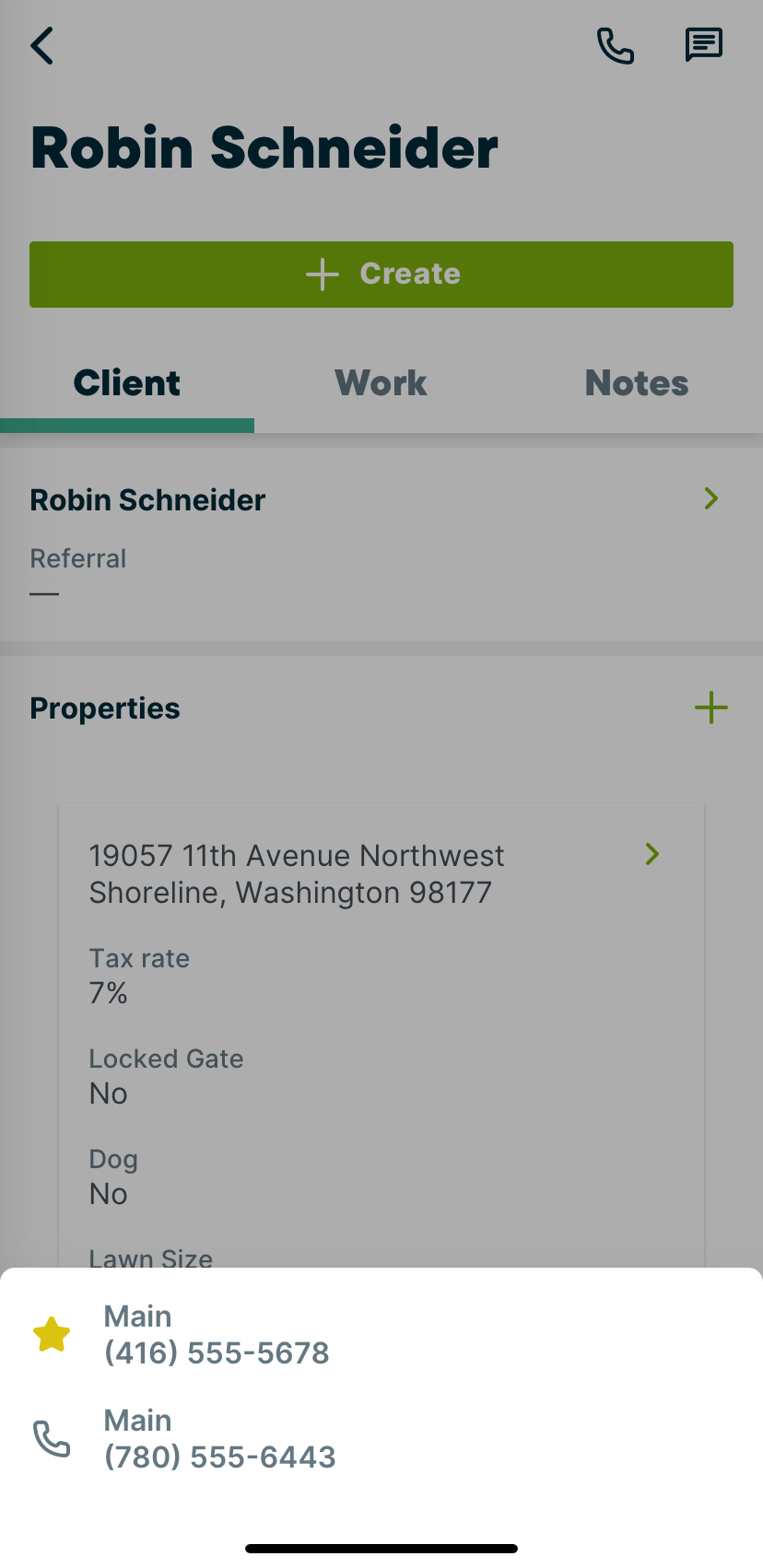Select the Client tab
The image size is (763, 1568).
127,383
